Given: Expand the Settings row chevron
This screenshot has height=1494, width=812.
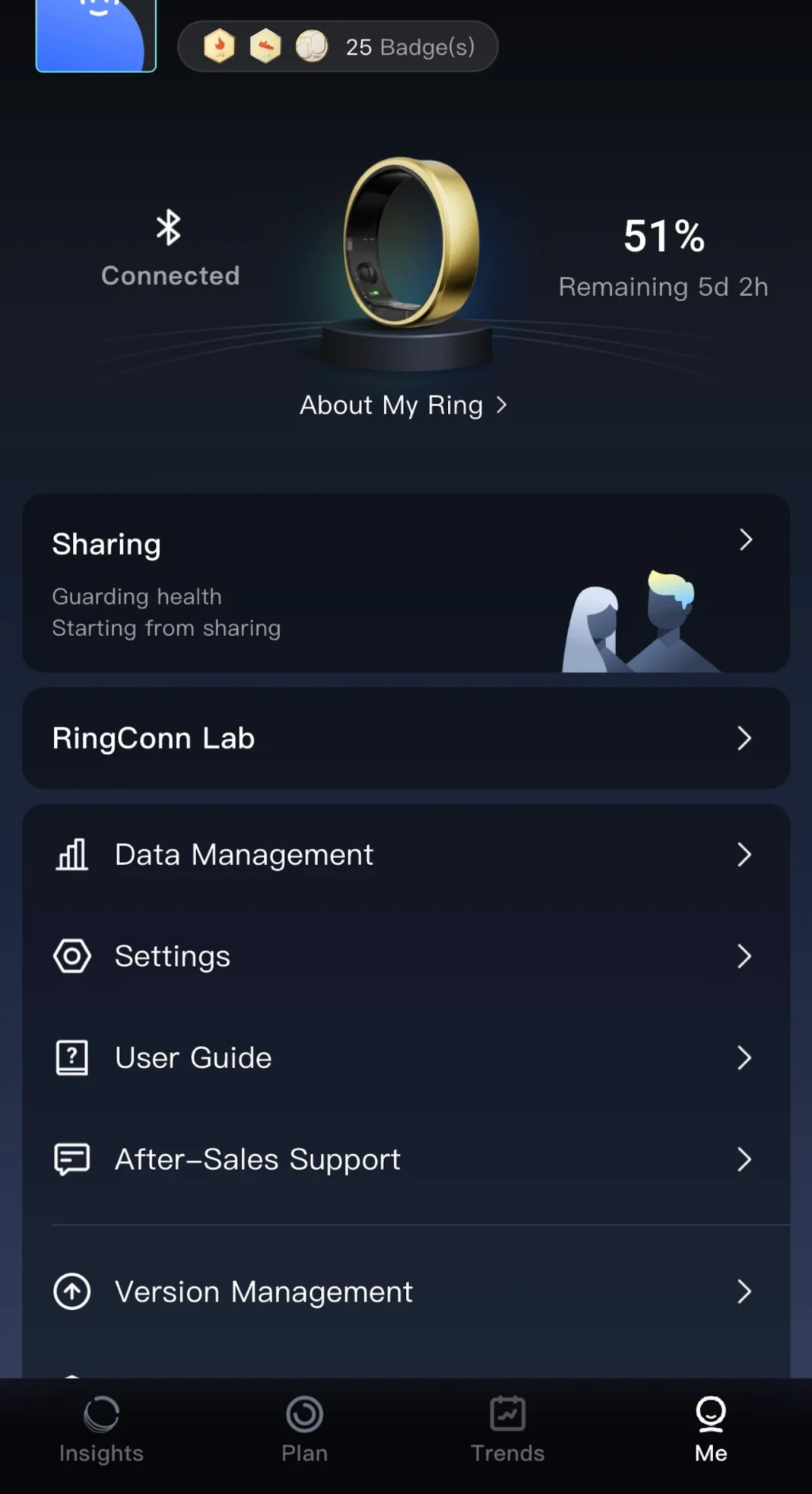Looking at the screenshot, I should (x=744, y=956).
